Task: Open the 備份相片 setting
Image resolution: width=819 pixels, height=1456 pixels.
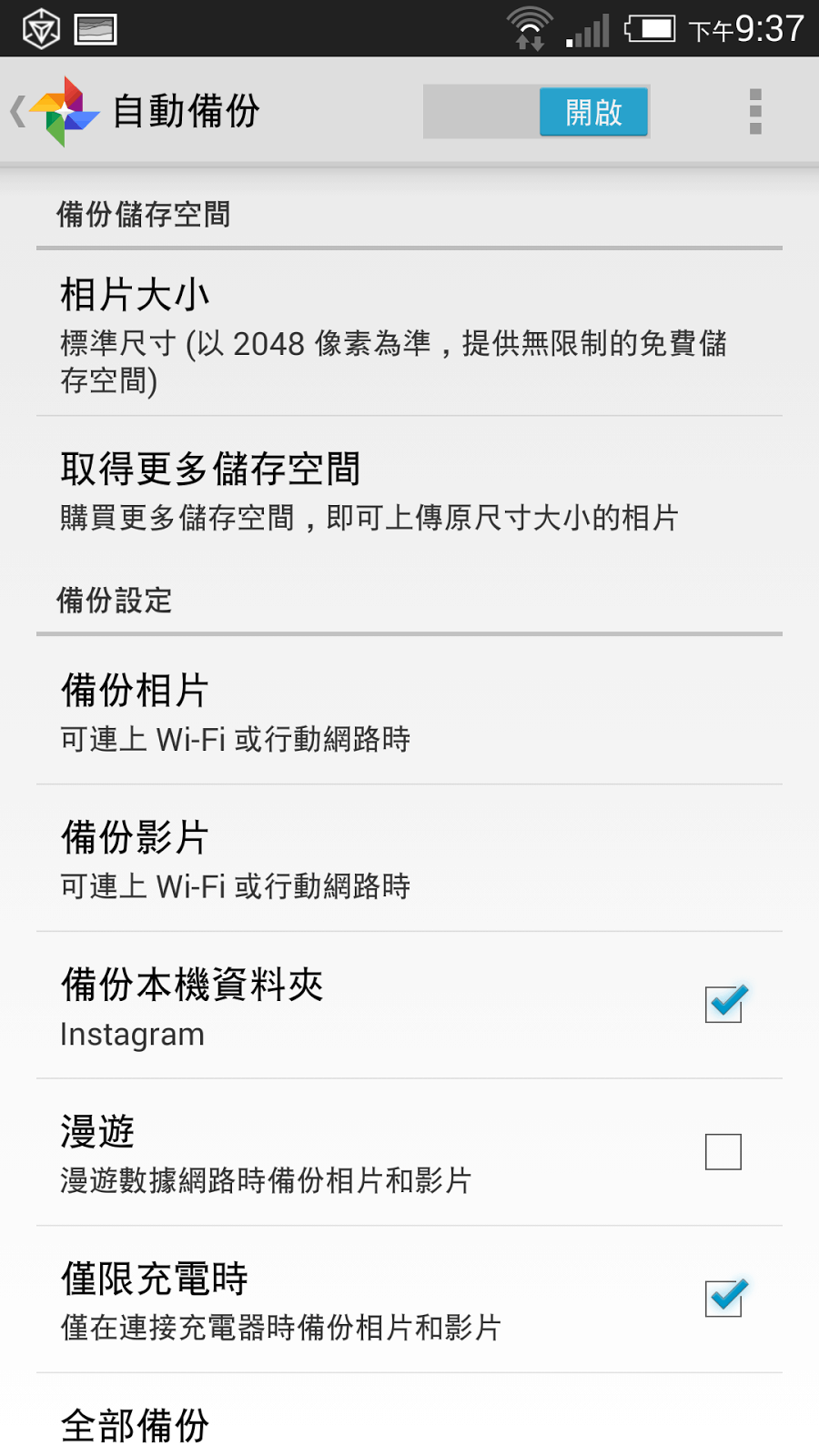Action: click(409, 711)
